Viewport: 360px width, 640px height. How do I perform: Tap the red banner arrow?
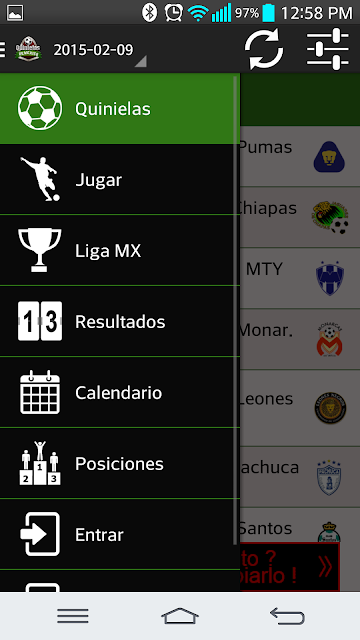pyautogui.click(x=325, y=567)
